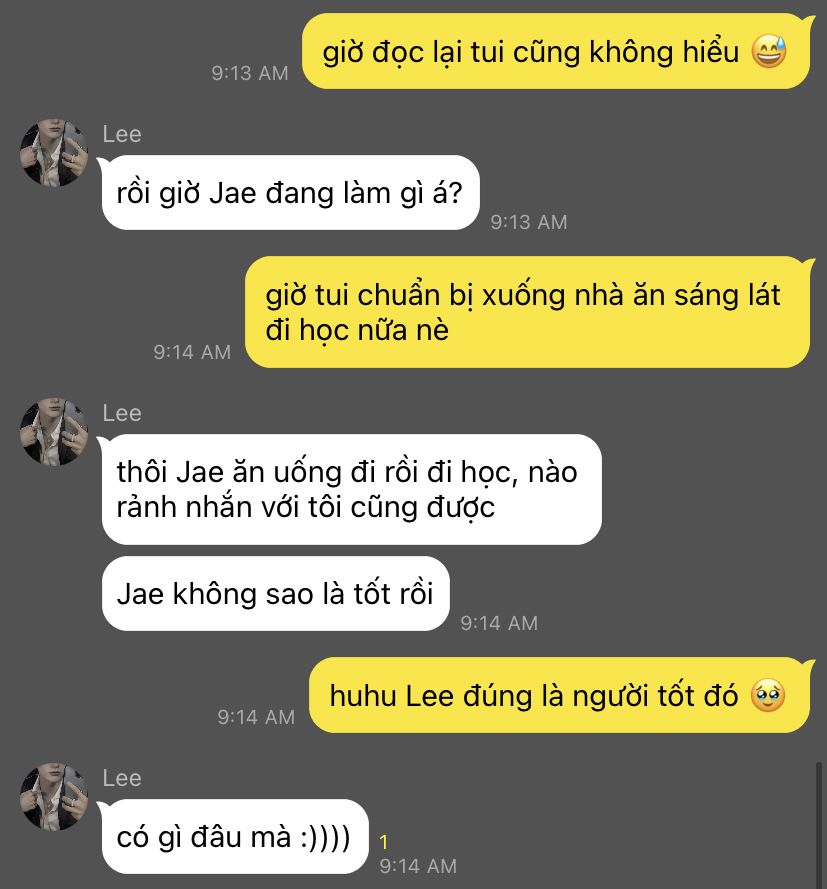Tap Lee's profile photo beside "thôi Jae ăn uống" message
This screenshot has height=889, width=827.
pos(55,432)
